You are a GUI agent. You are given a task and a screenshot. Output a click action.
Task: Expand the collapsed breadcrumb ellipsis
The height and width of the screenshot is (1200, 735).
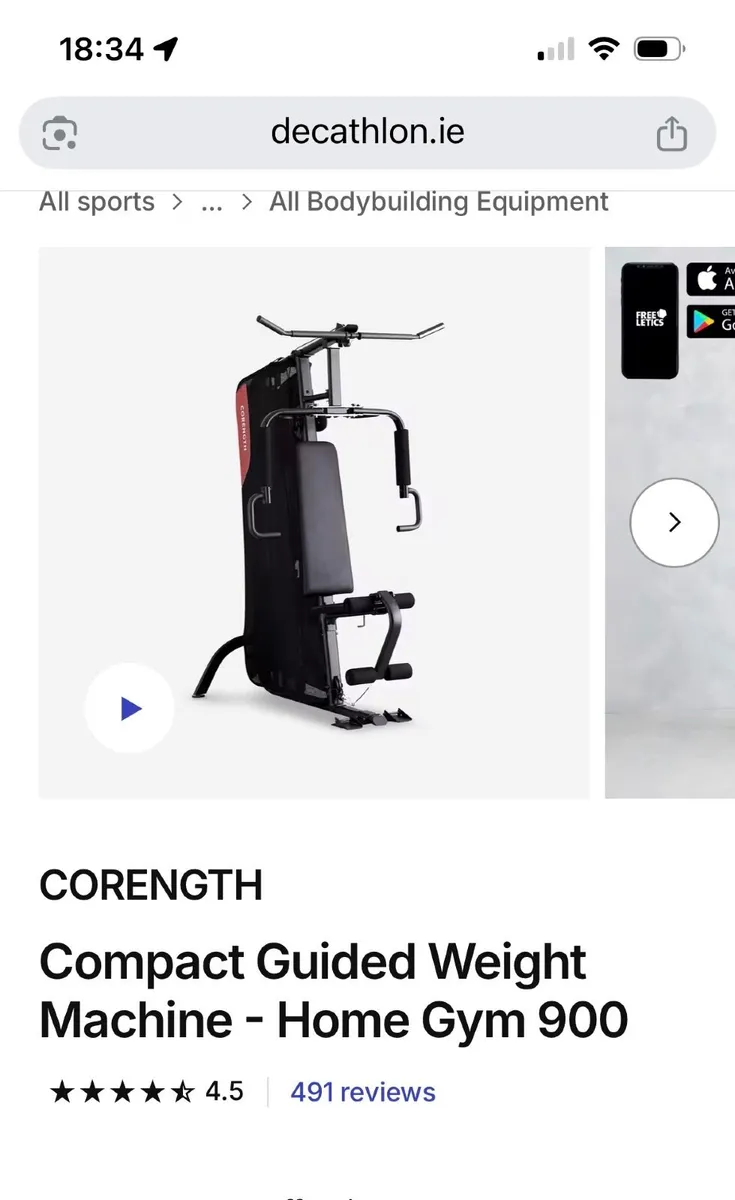tap(211, 202)
